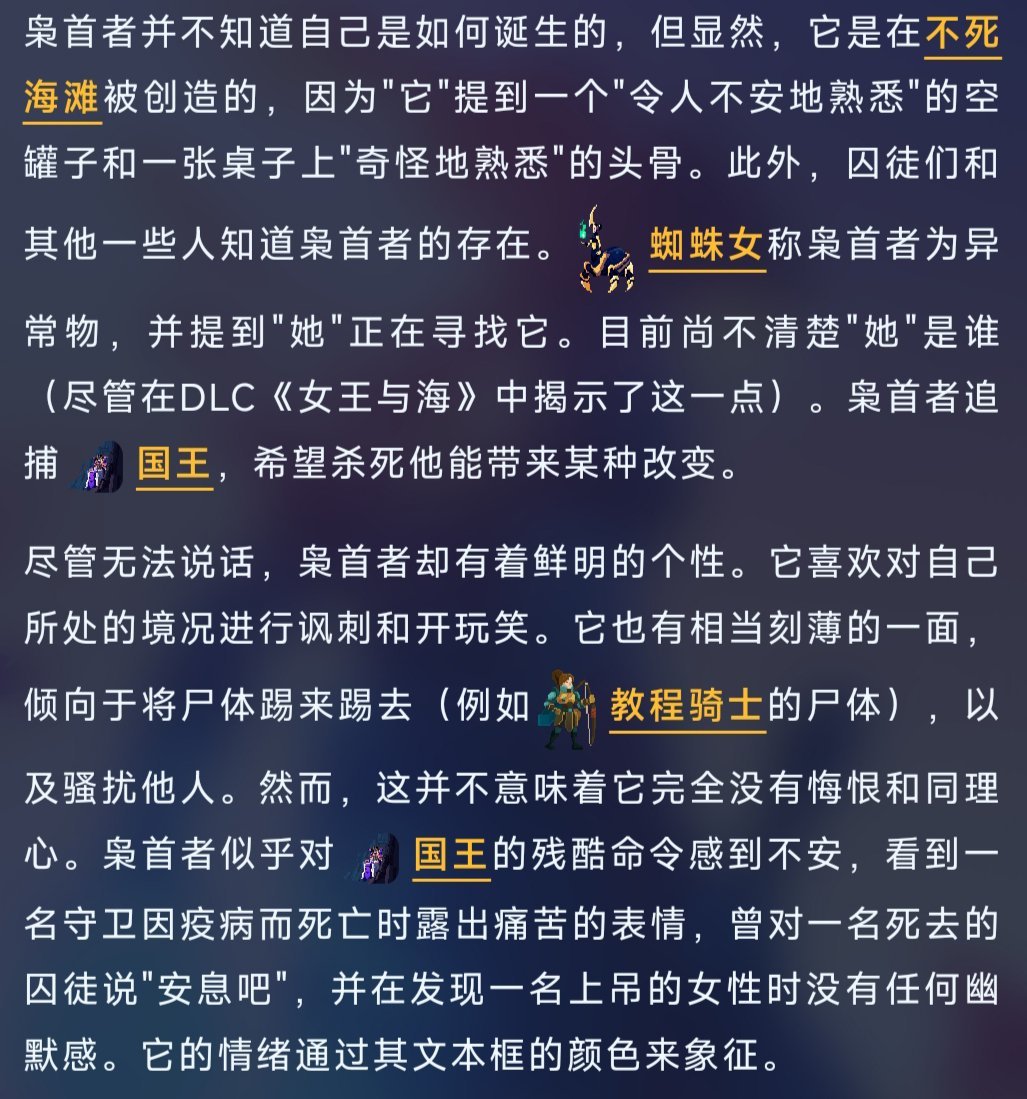Open the 不死海滩 link
The height and width of the screenshot is (1099, 1027).
pos(961,35)
